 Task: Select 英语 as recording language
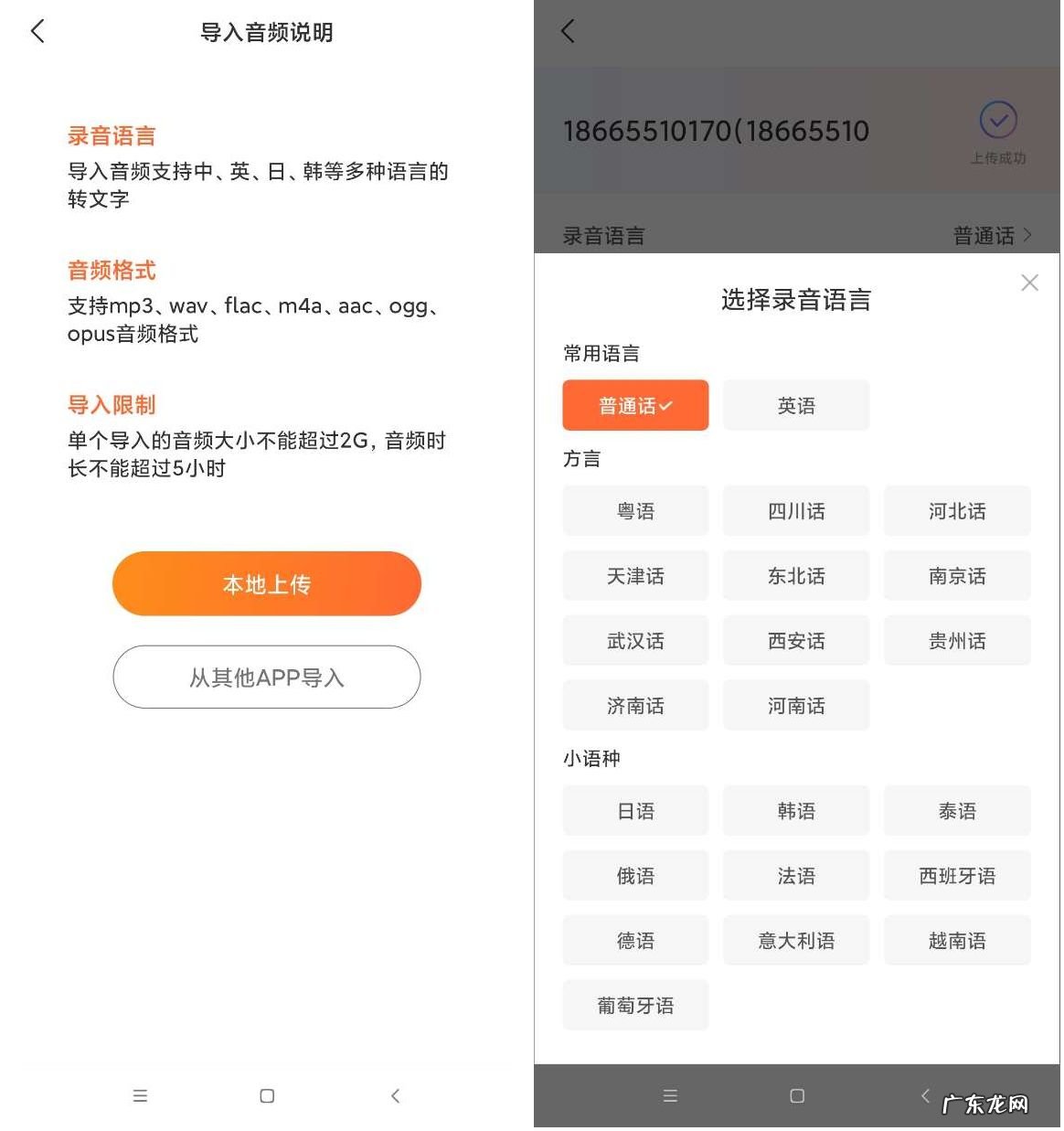tap(795, 406)
